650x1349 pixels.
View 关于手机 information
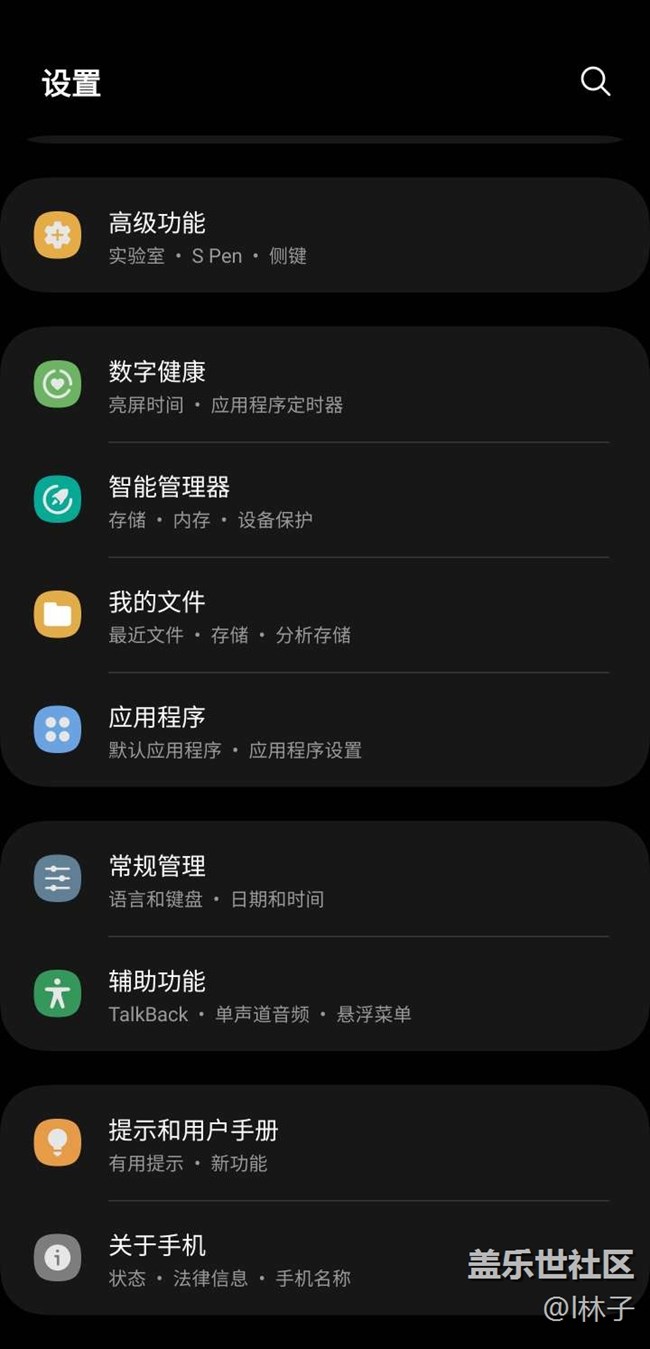click(325, 1258)
